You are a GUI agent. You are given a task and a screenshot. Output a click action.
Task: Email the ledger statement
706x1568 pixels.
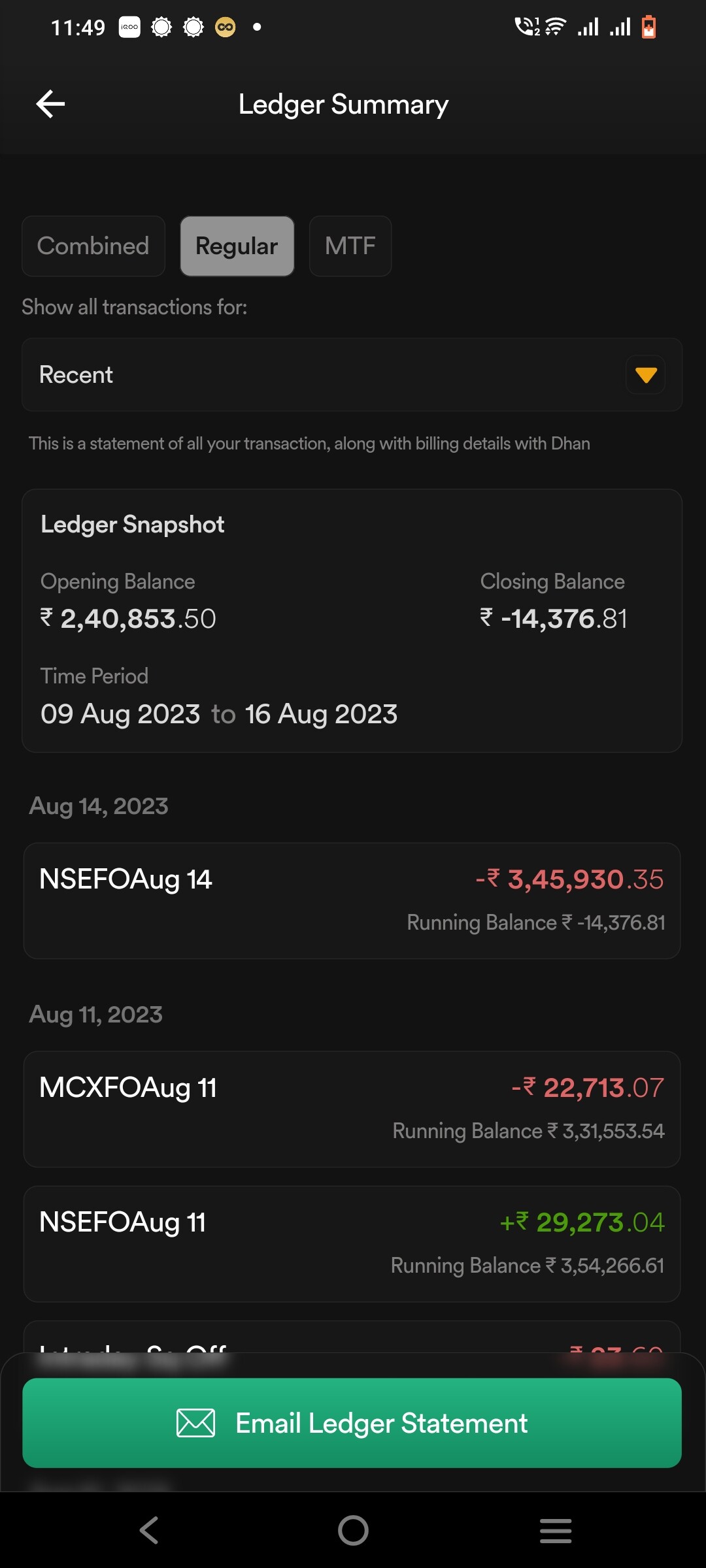352,1423
